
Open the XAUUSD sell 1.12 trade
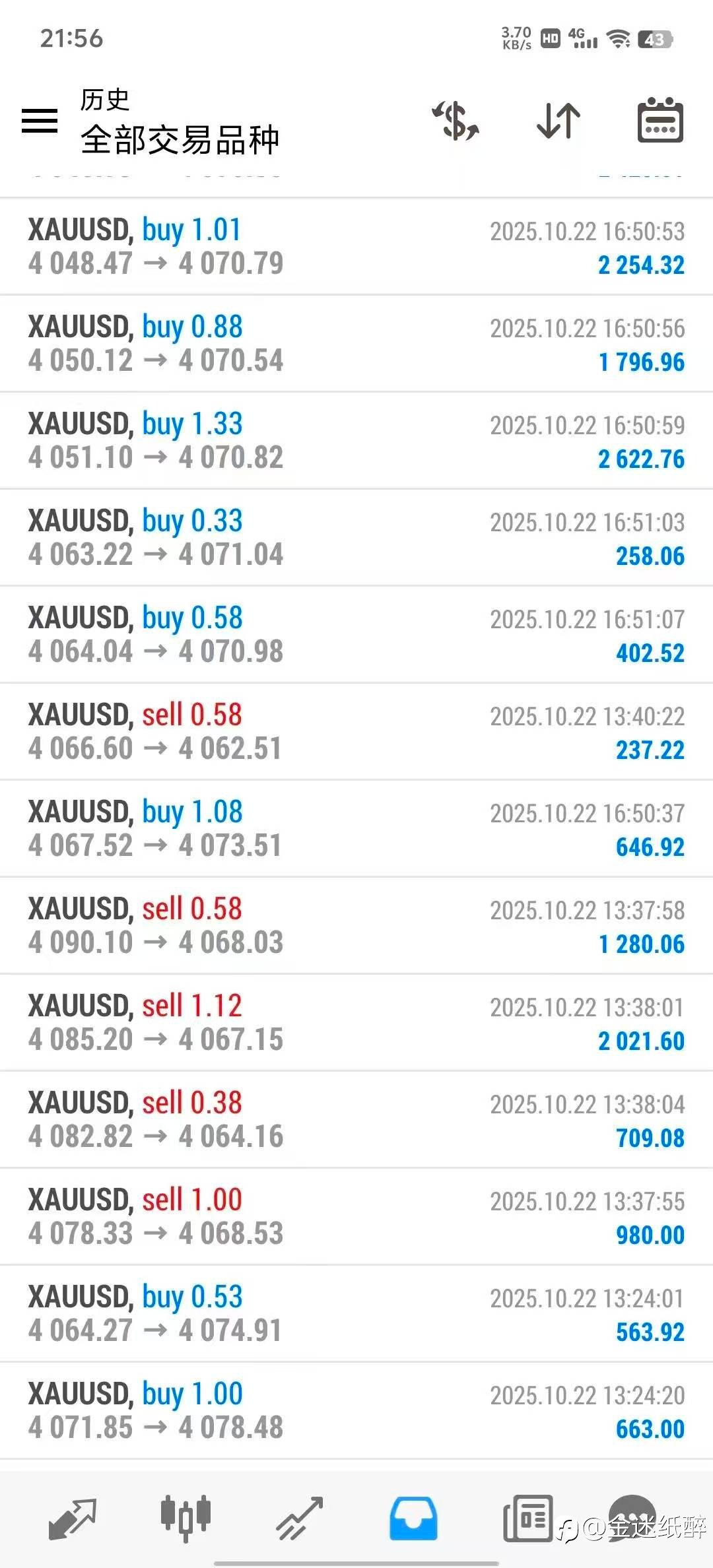coord(356,1023)
